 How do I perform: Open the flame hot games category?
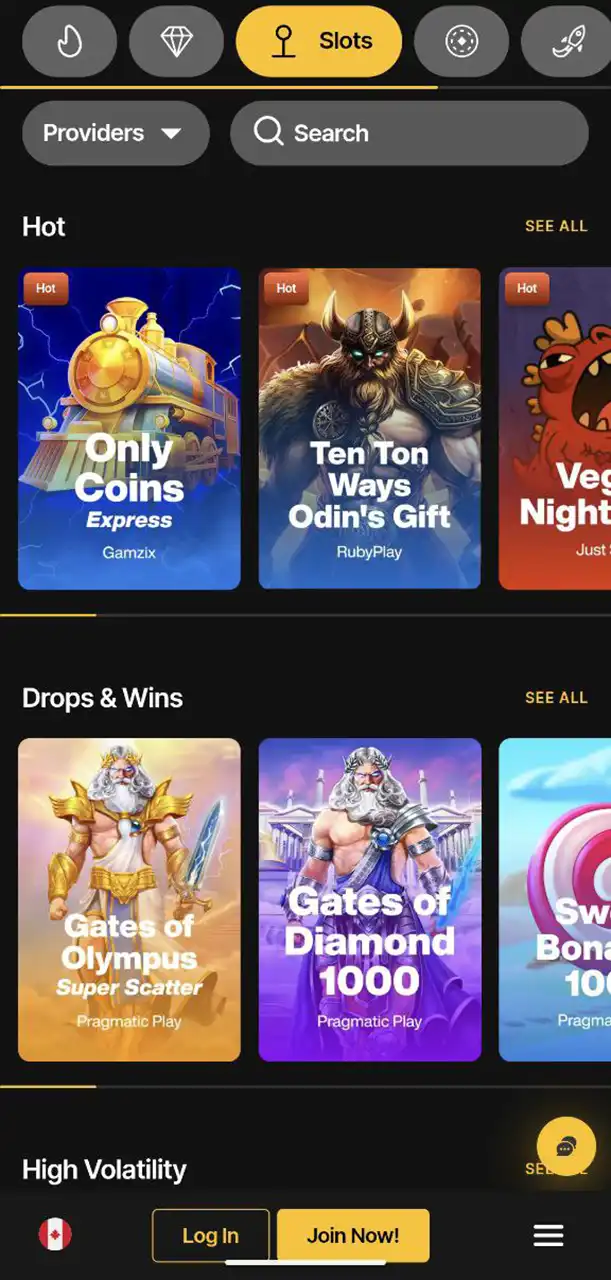click(x=69, y=41)
